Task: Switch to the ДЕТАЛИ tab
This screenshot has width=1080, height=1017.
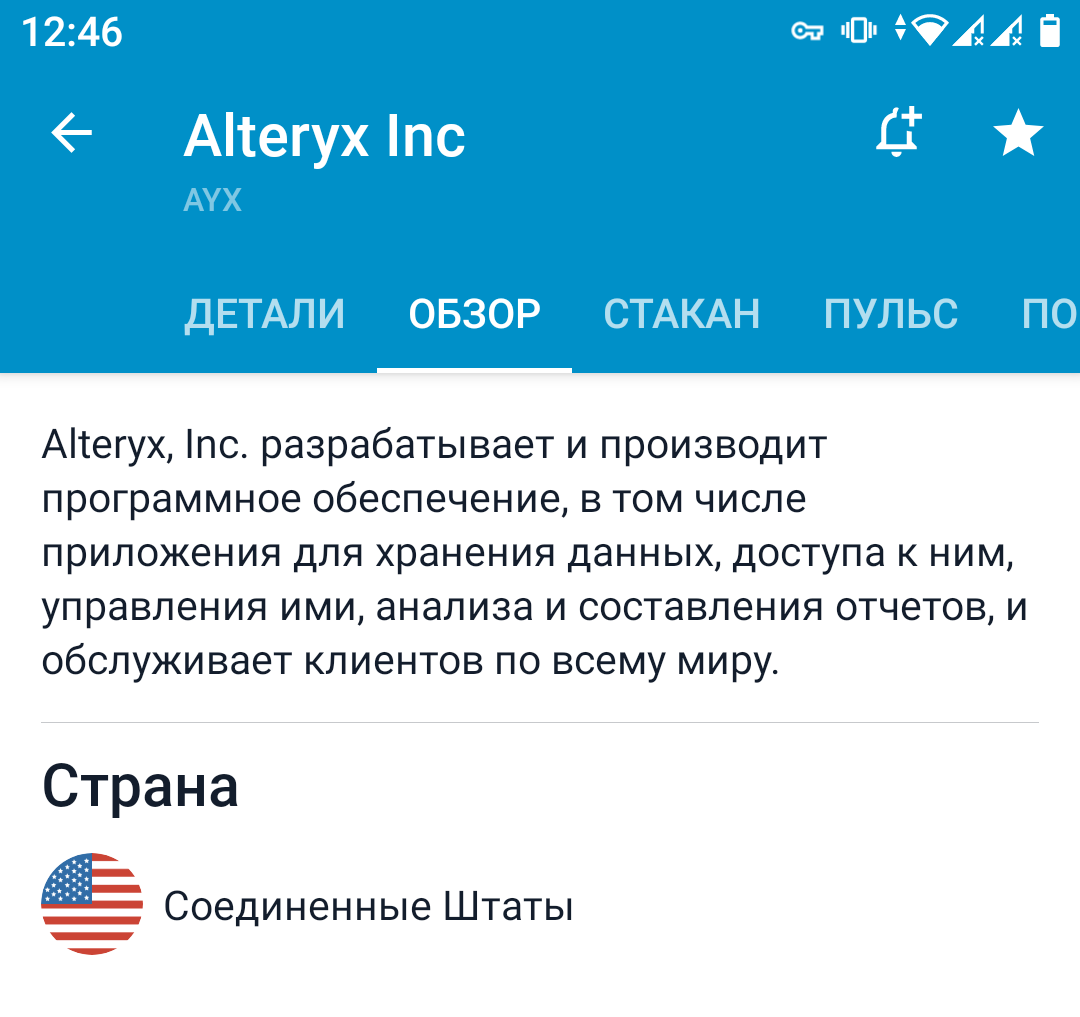Action: click(x=265, y=314)
